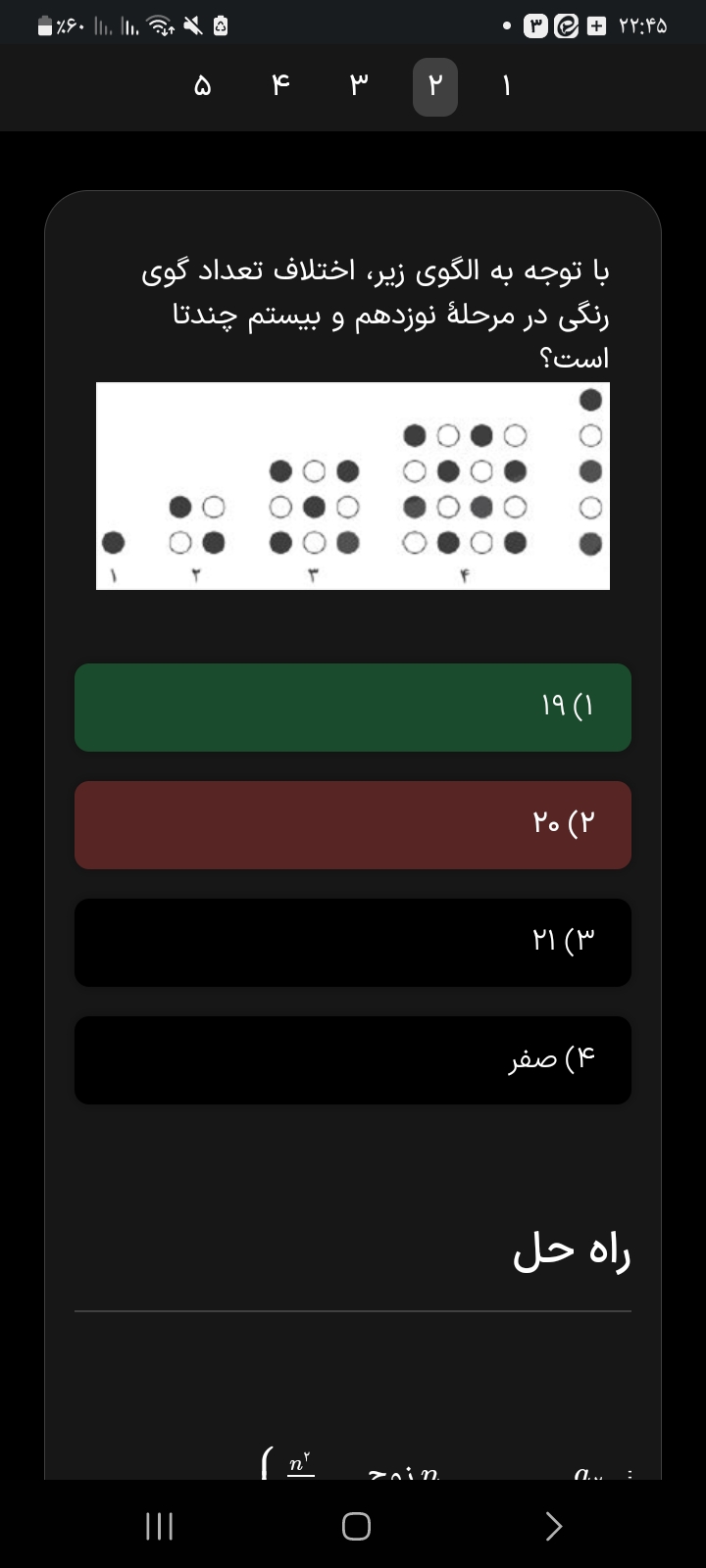Viewport: 706px width, 1568px height.
Task: Open recent apps from navigation bar
Action: pos(159,1526)
